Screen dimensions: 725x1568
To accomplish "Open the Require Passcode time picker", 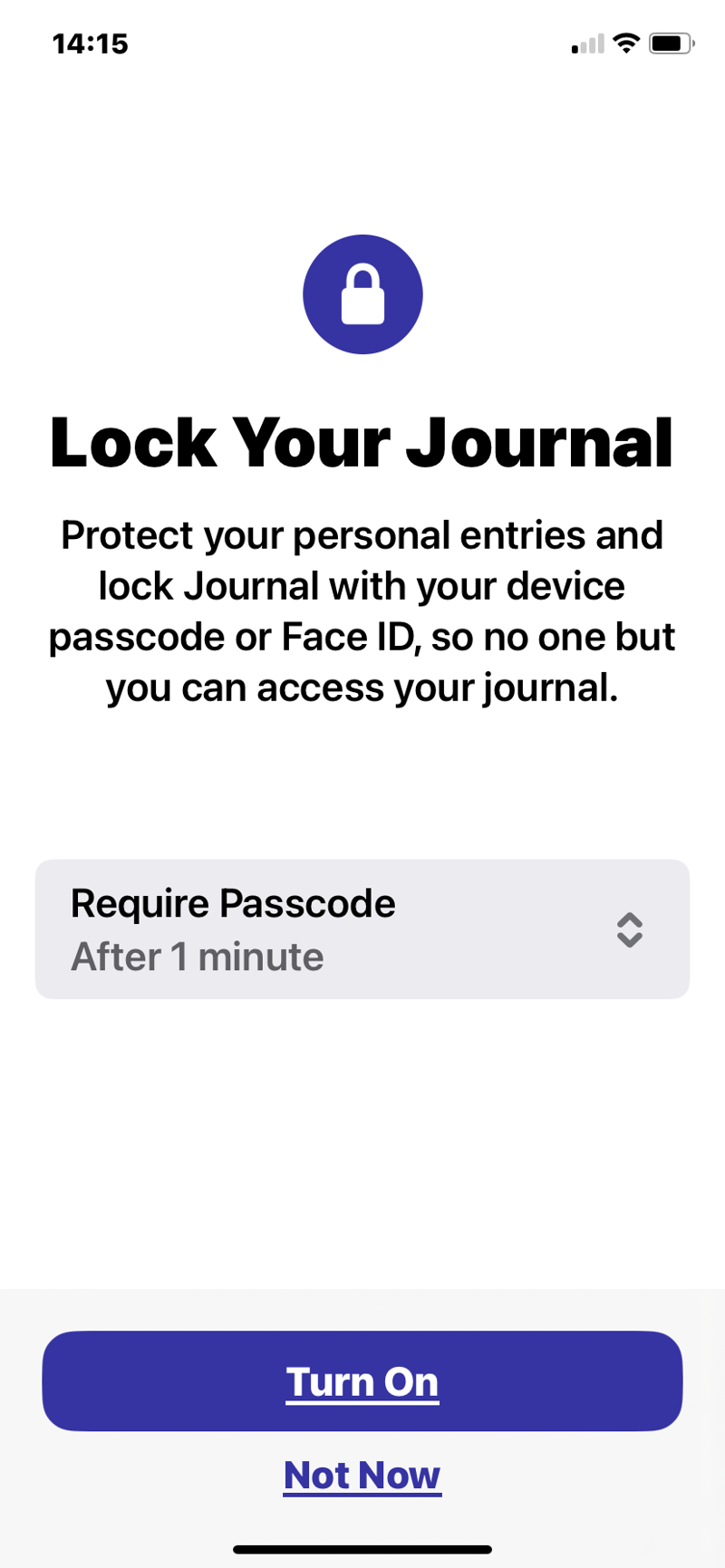I will (x=362, y=929).
